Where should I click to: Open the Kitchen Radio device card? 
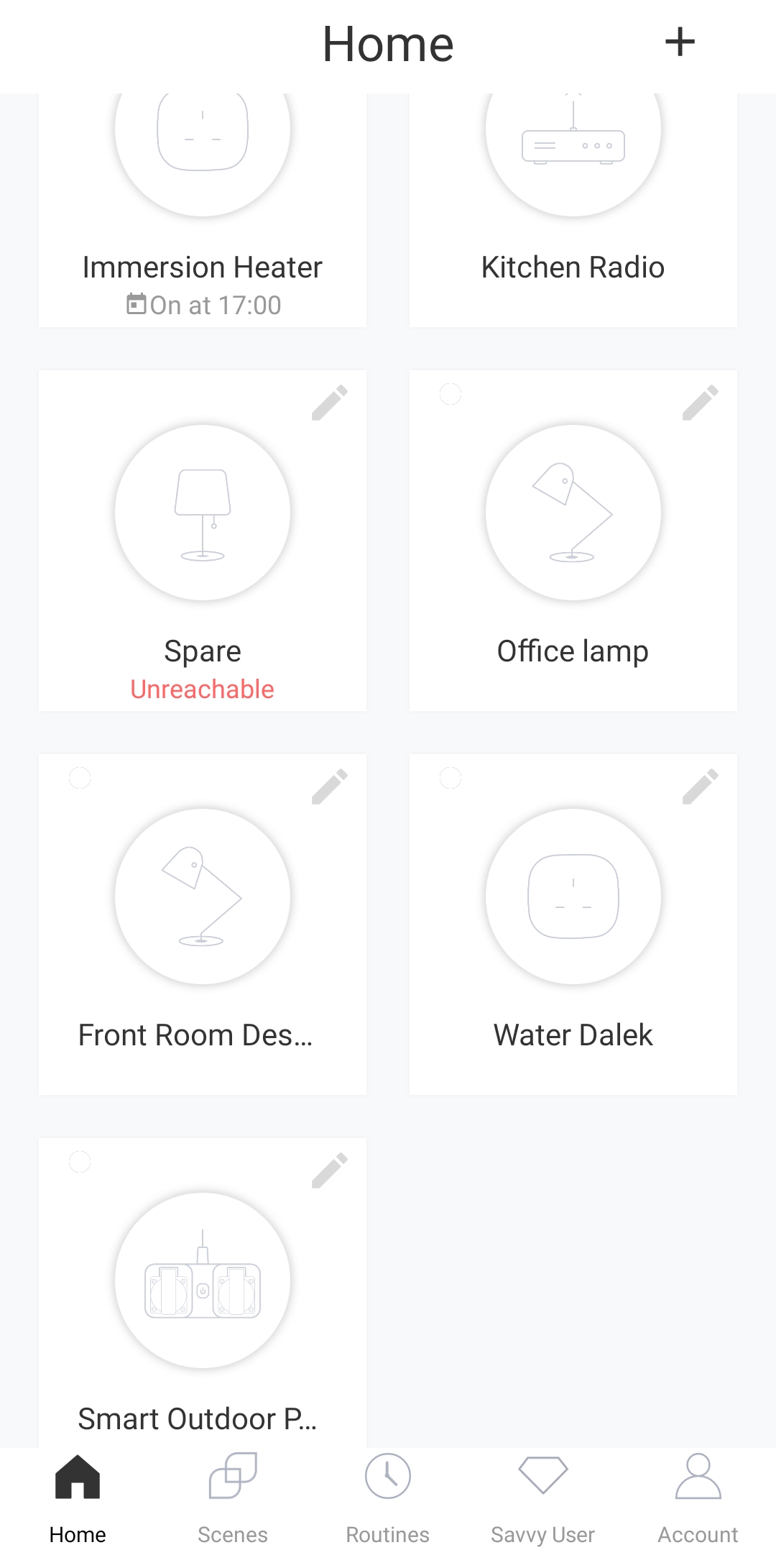(573, 210)
